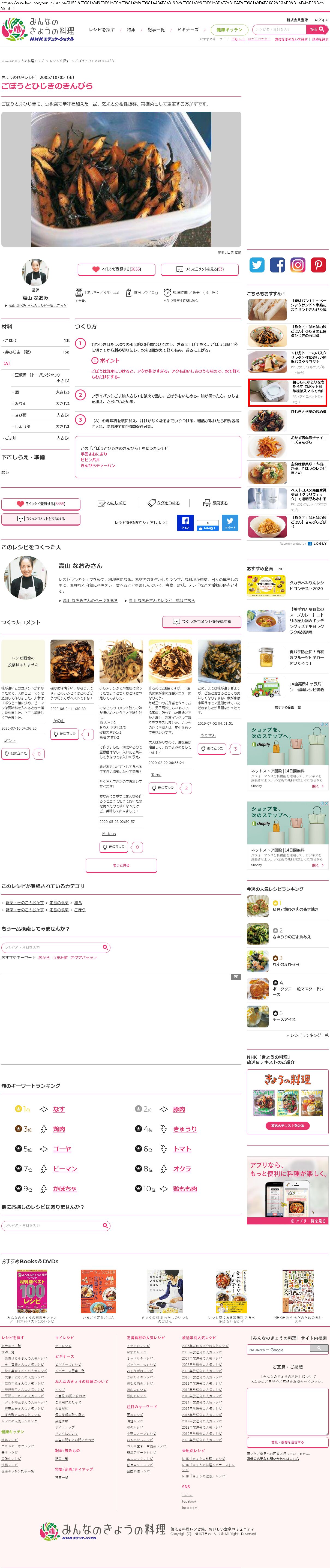Open the 手巻きおにぎり related recipe
330x1568 pixels.
tap(94, 454)
